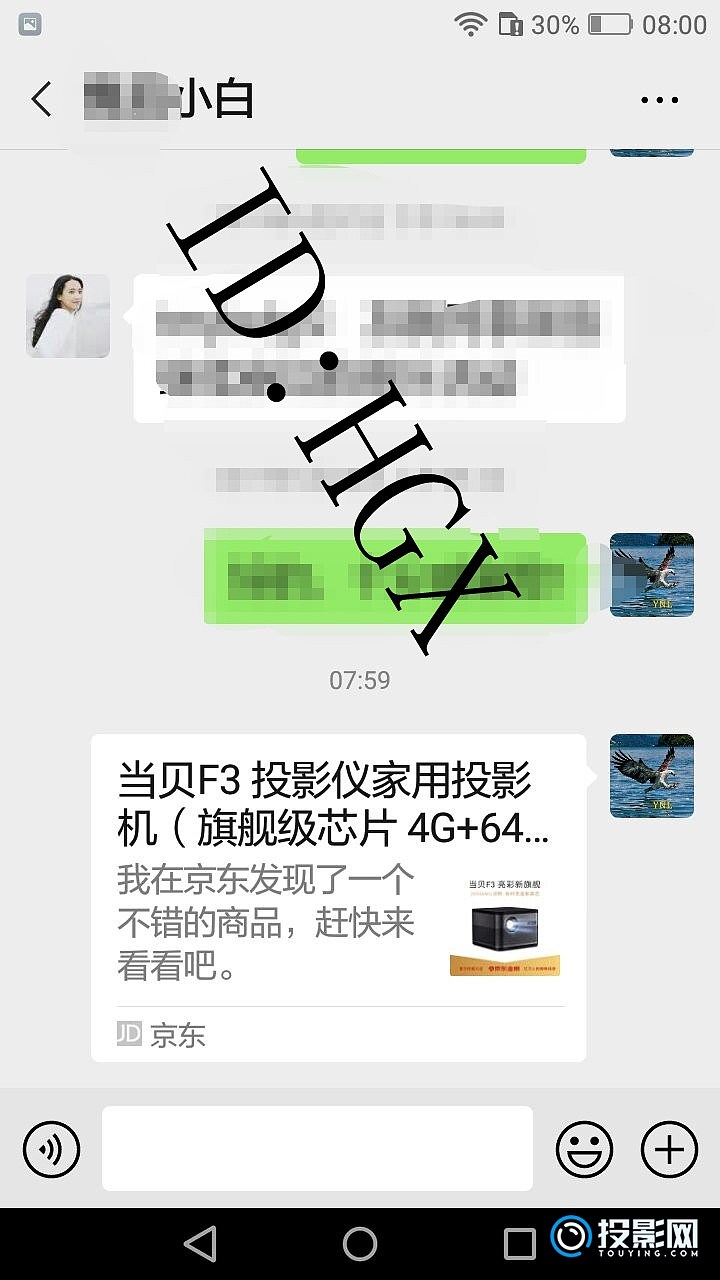The height and width of the screenshot is (1280, 720).
Task: Tap the system home button
Action: tap(360, 1243)
